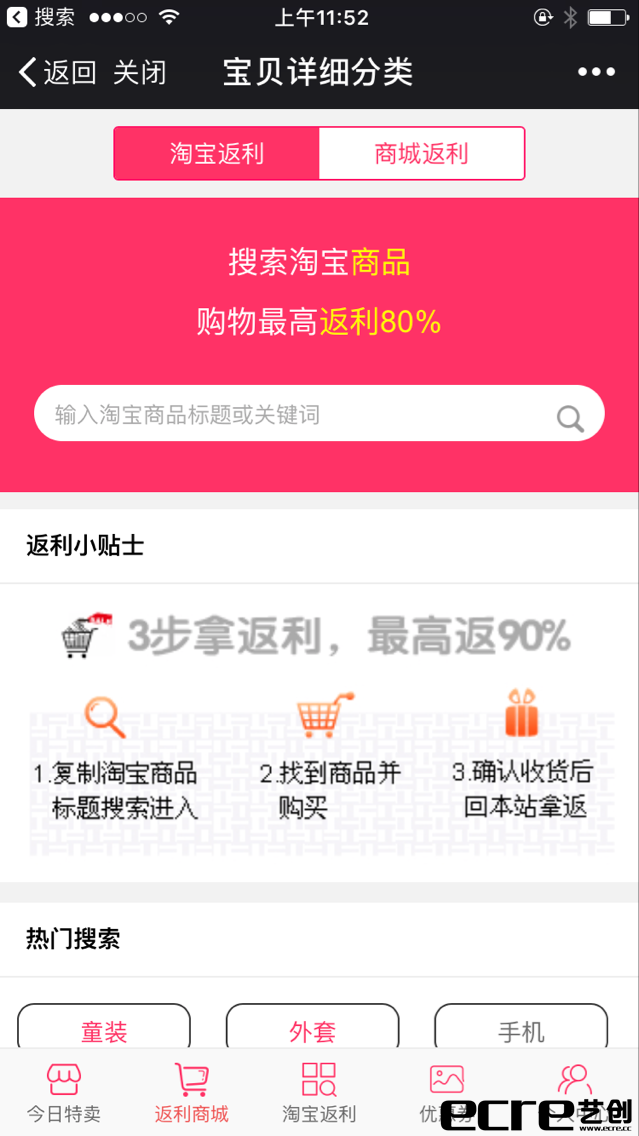The image size is (639, 1136).
Task: Return to the 搜索 app from status bar
Action: click(42, 17)
